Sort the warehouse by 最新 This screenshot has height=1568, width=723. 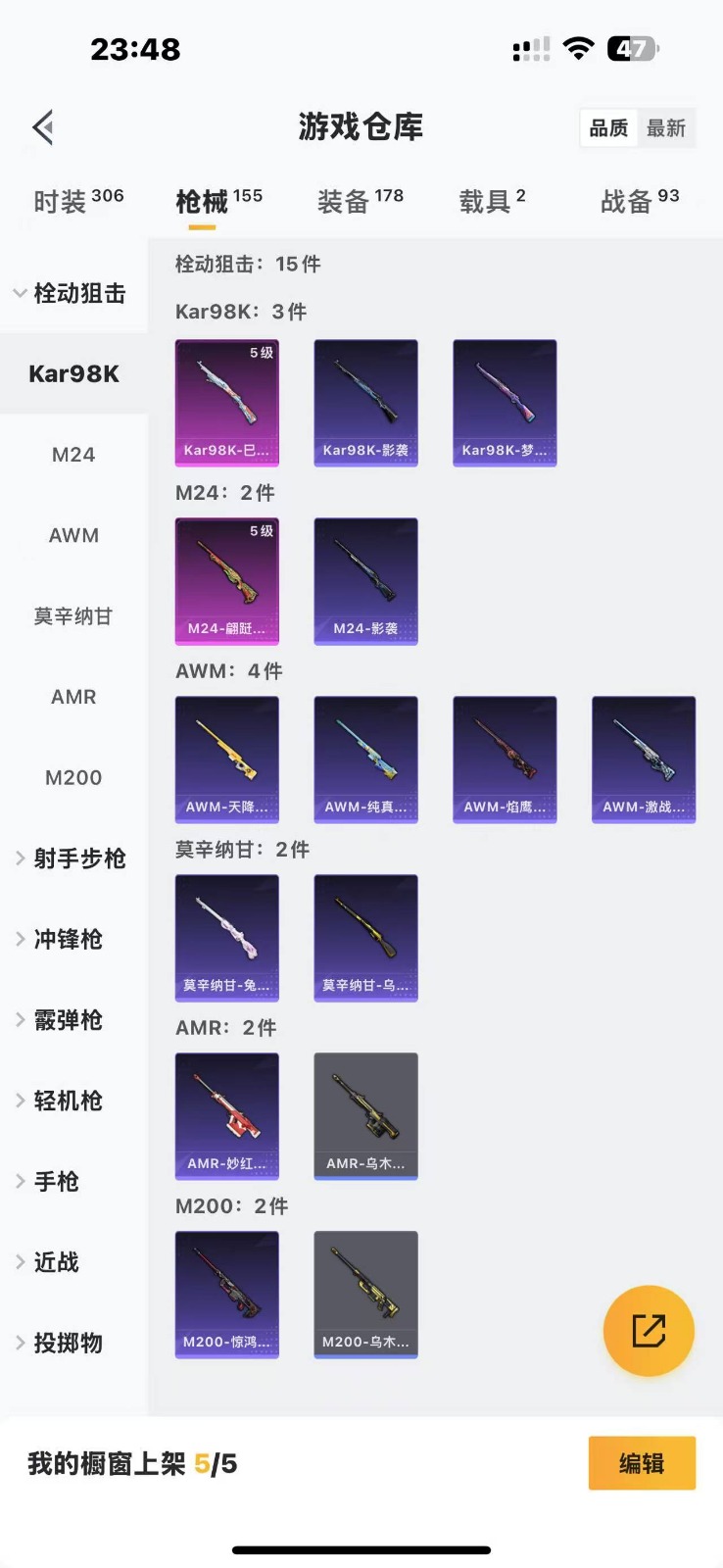666,128
